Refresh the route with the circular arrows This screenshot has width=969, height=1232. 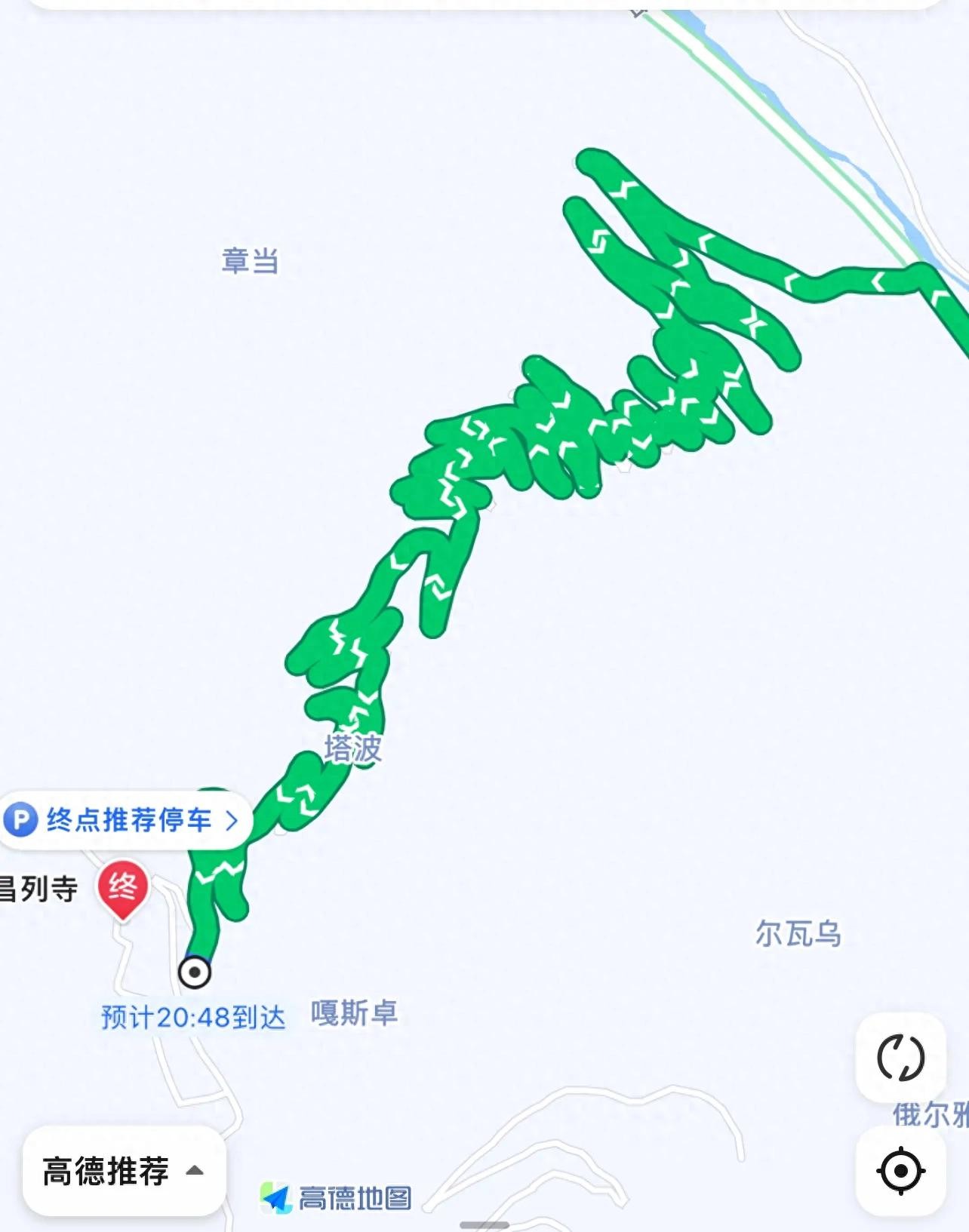click(x=900, y=1057)
